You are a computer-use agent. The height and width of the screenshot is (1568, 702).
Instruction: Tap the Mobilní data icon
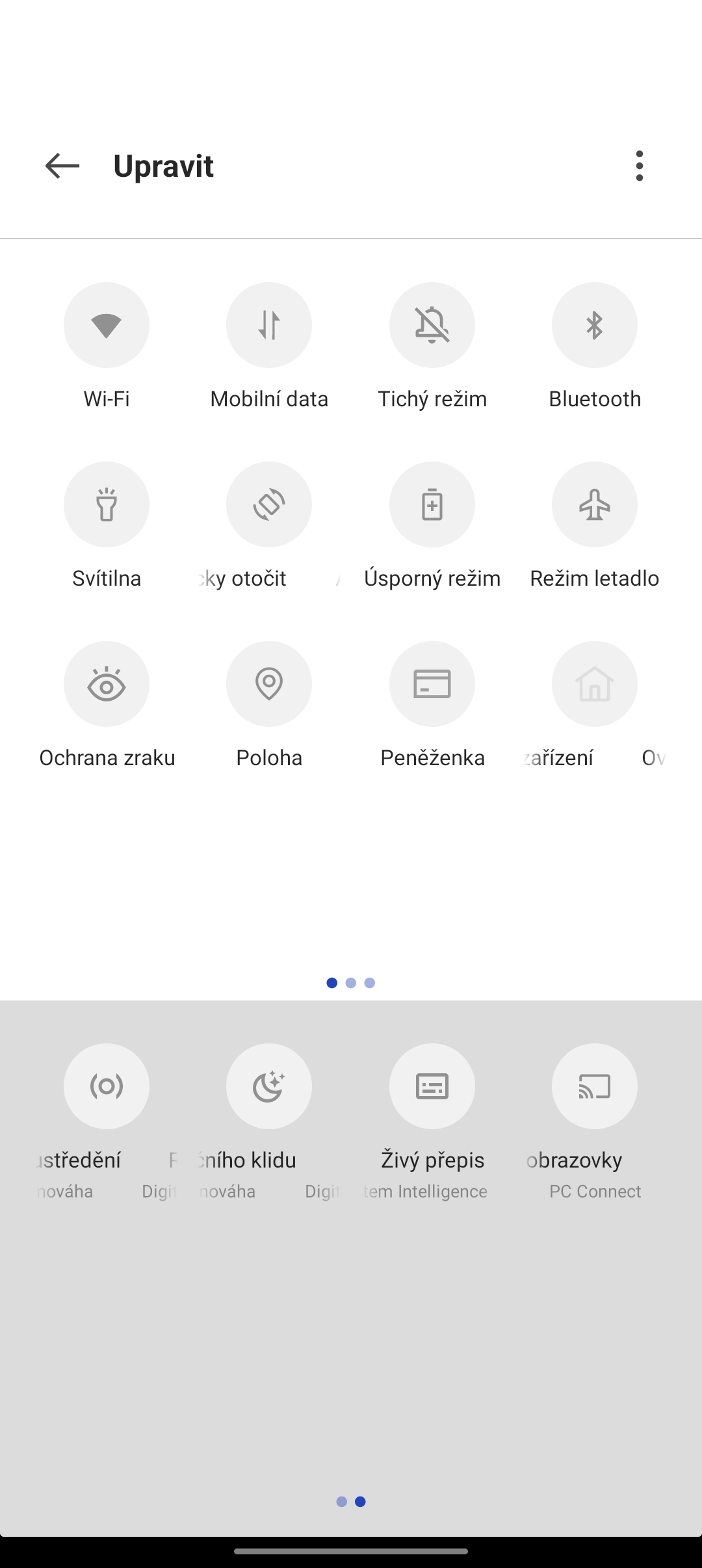[269, 325]
